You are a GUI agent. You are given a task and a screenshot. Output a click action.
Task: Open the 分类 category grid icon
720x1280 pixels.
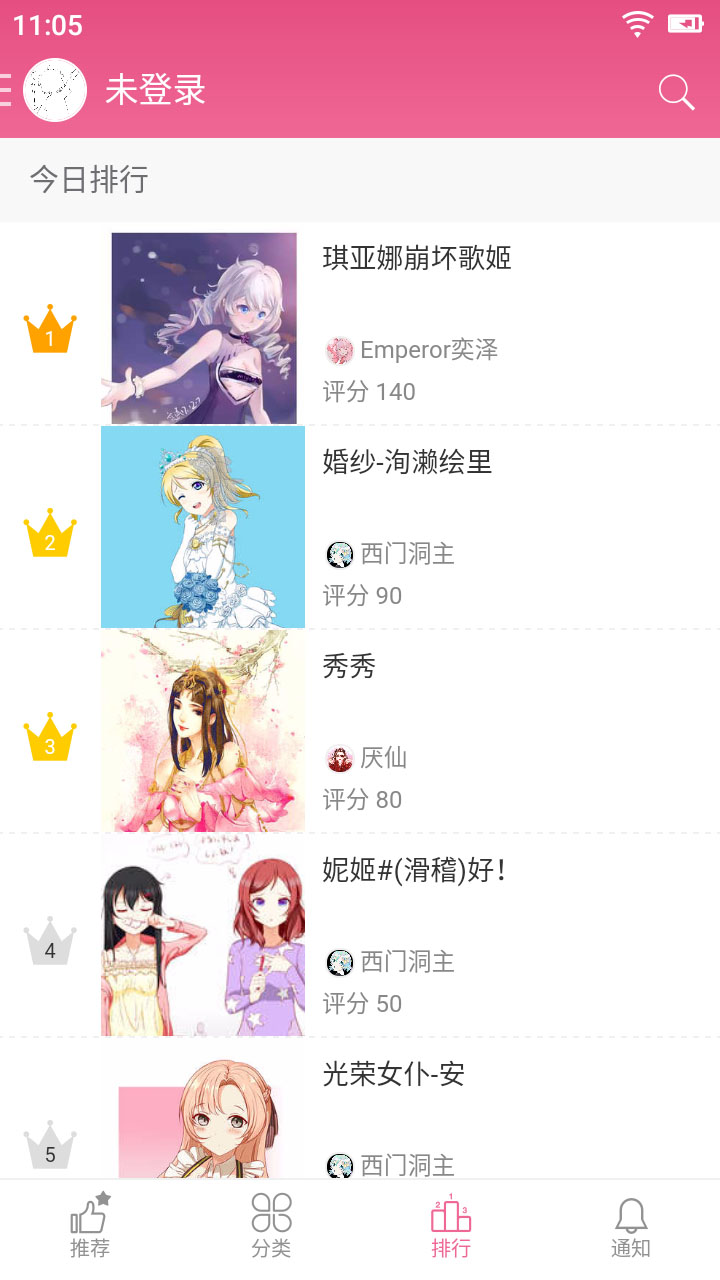pyautogui.click(x=270, y=1212)
